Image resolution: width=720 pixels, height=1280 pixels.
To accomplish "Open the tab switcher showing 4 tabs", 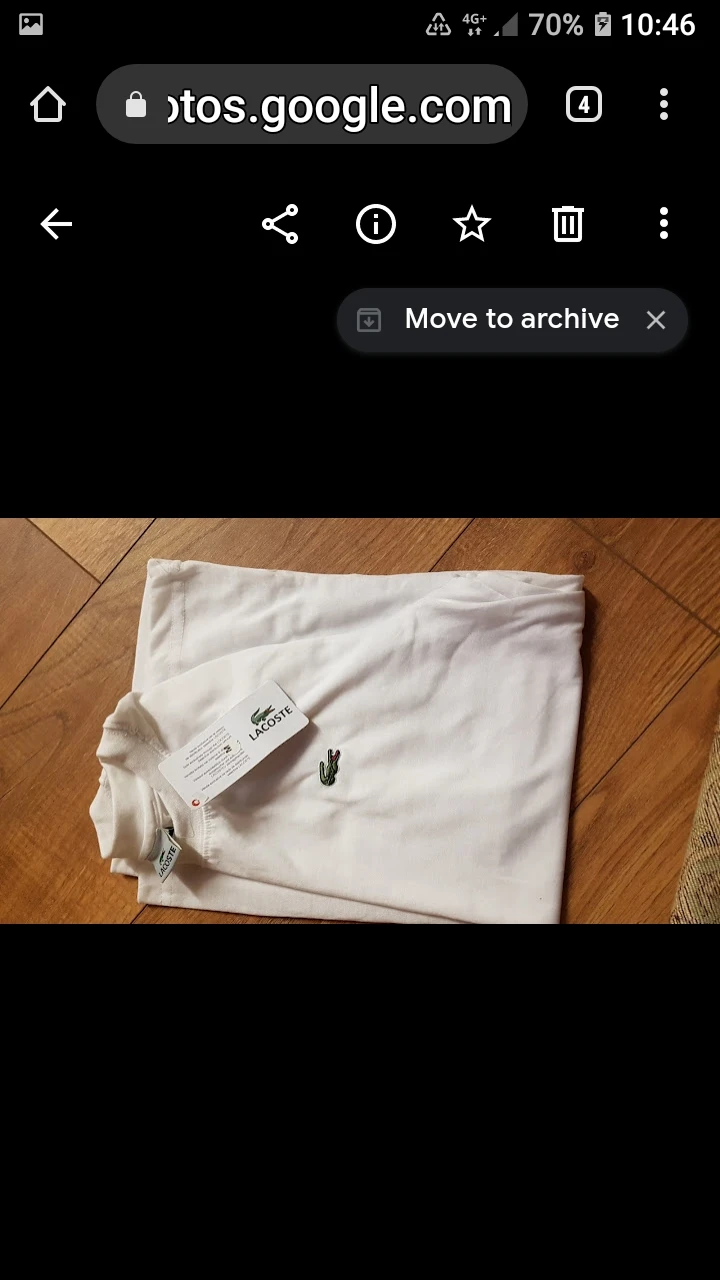I will click(x=584, y=105).
